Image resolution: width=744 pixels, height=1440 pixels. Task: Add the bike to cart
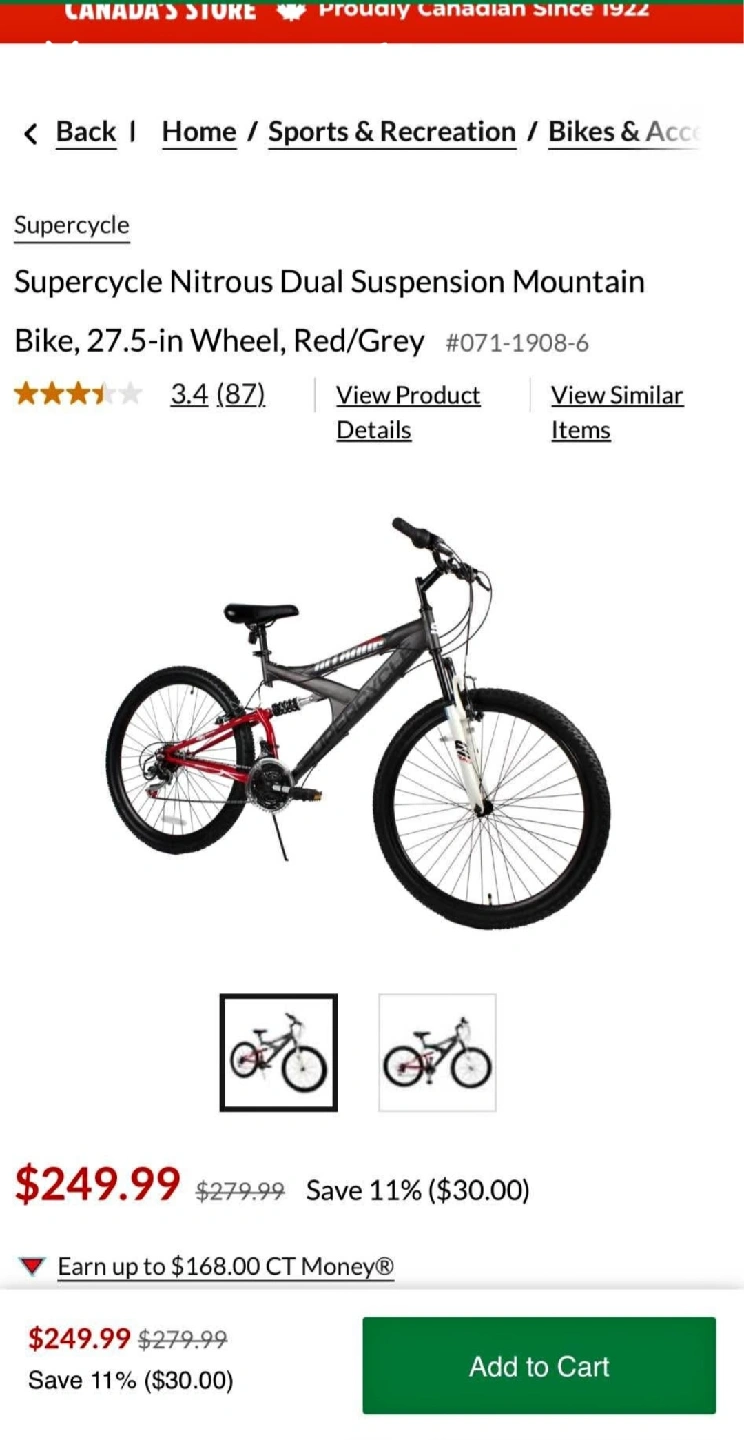tap(539, 1366)
